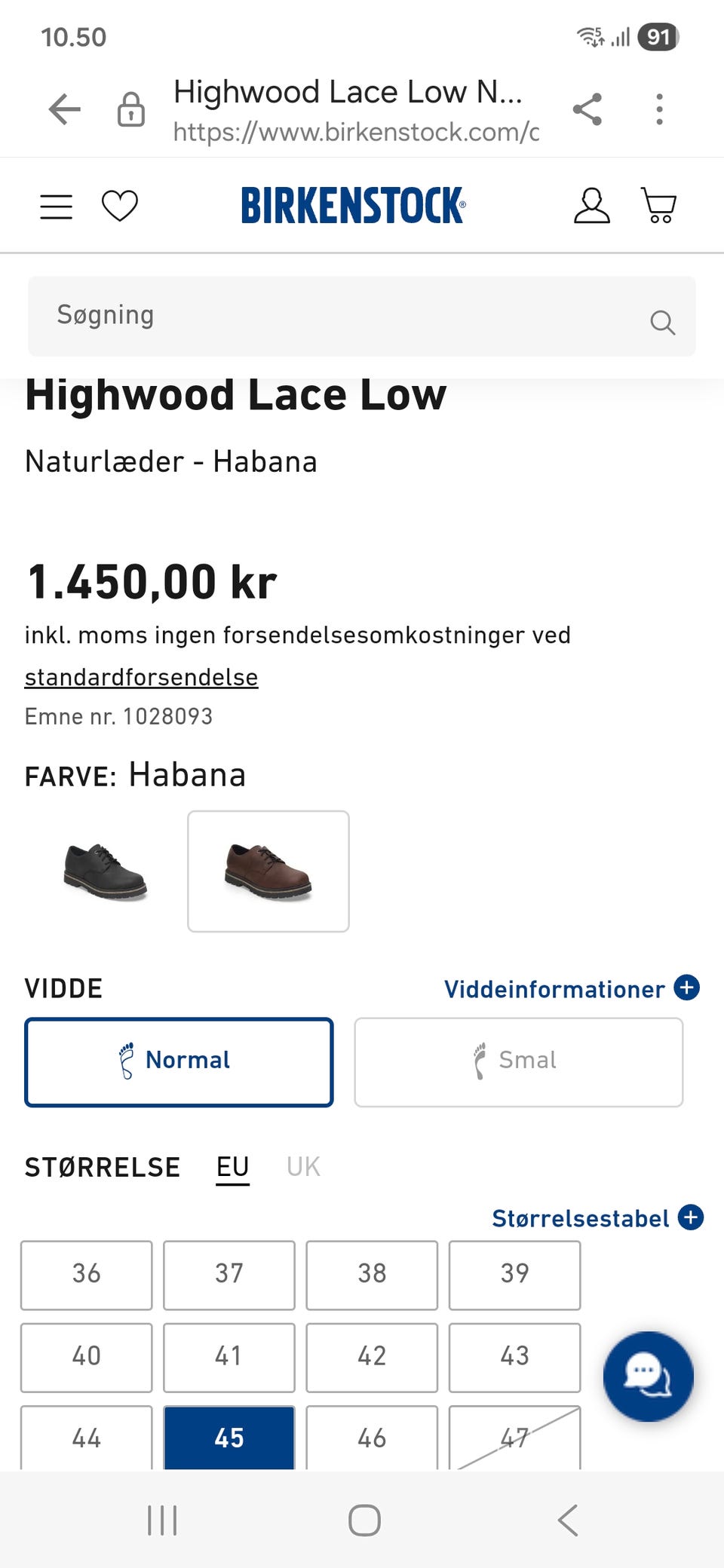724x1568 pixels.
Task: Switch to EU sizing tab
Action: click(232, 1166)
